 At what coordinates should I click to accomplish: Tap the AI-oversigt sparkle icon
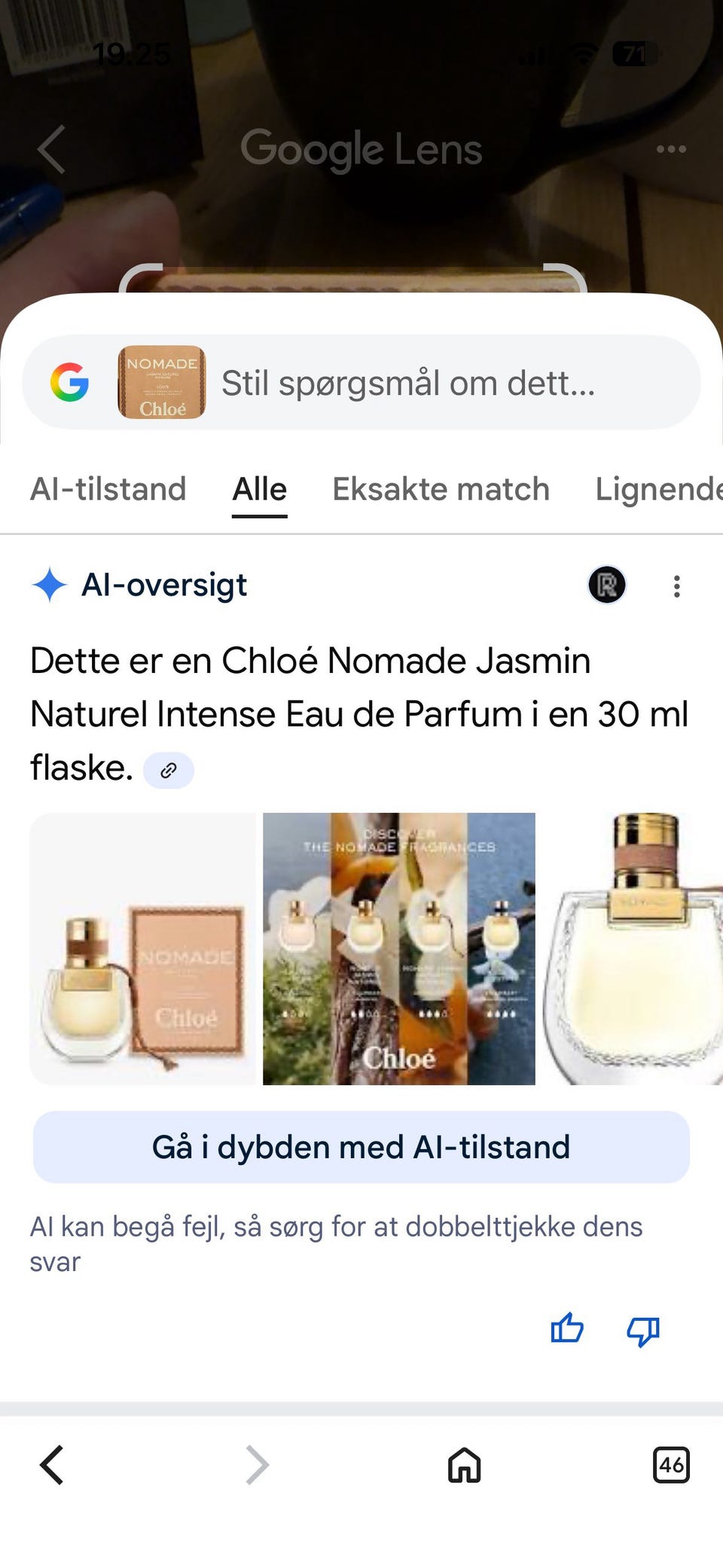click(x=47, y=584)
